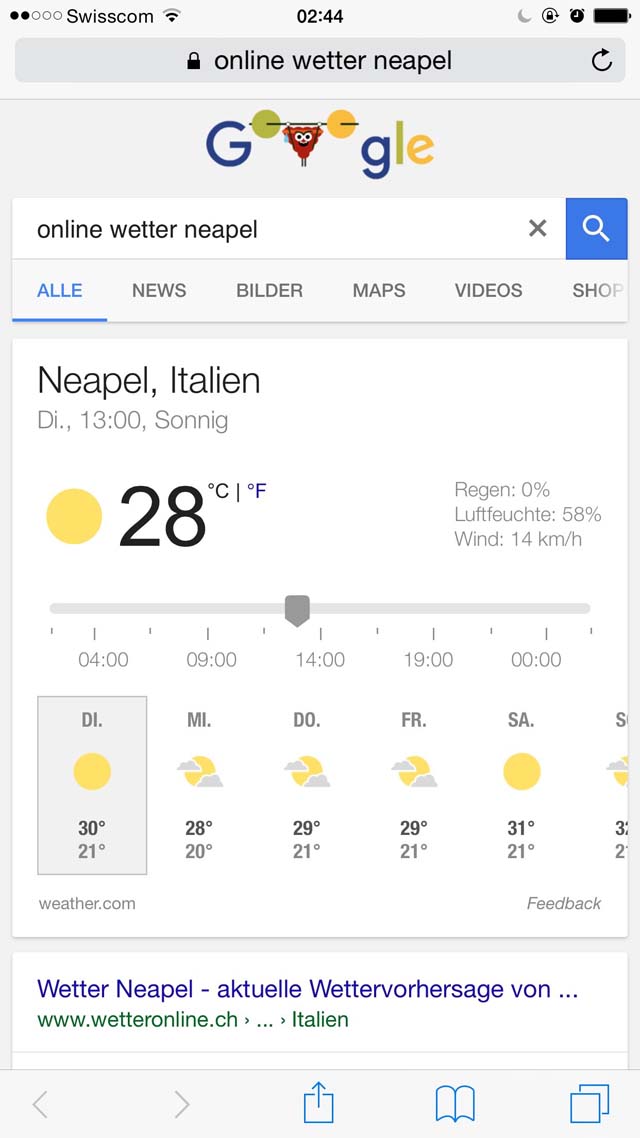The image size is (640, 1138).
Task: Reload the page in Safari
Action: [x=602, y=60]
